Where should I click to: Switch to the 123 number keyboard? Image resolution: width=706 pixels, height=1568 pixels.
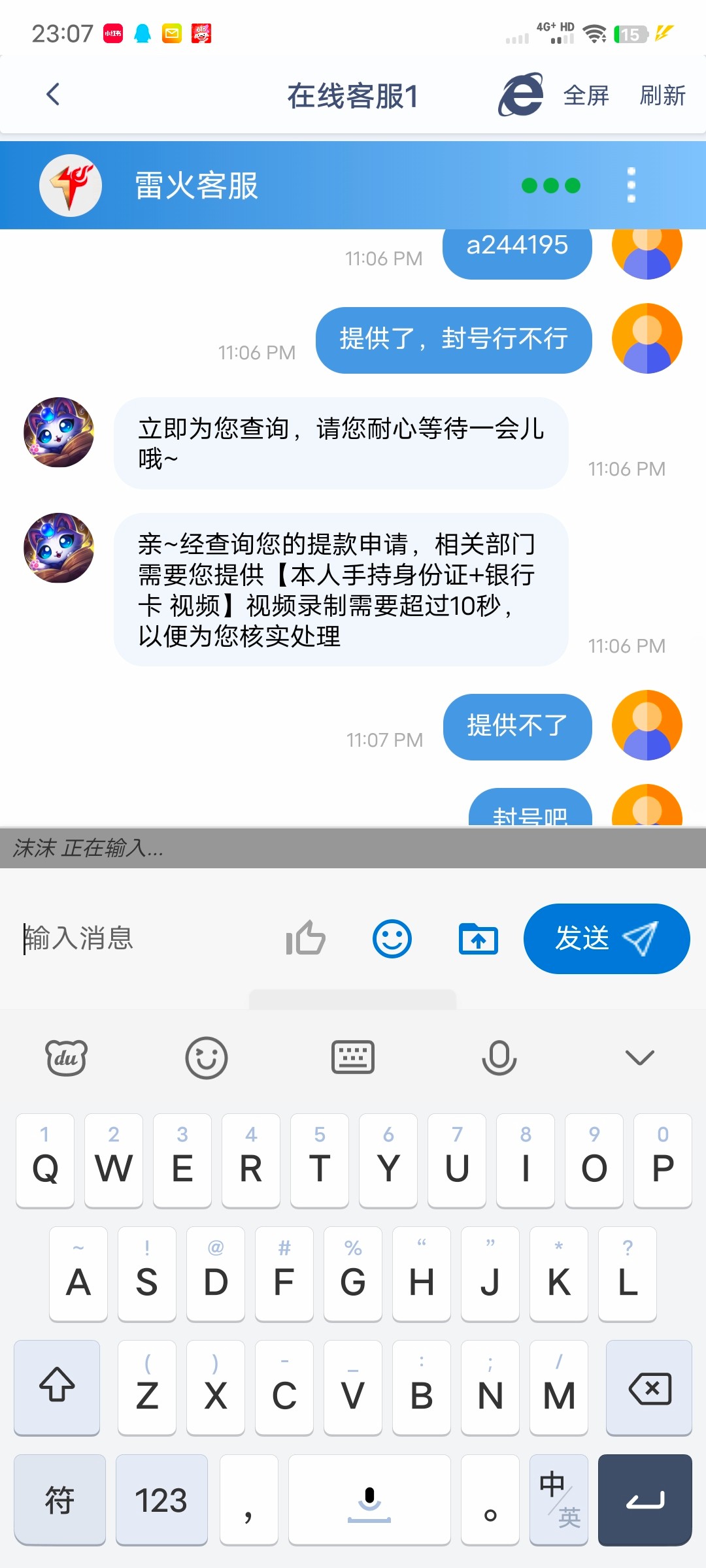161,1500
